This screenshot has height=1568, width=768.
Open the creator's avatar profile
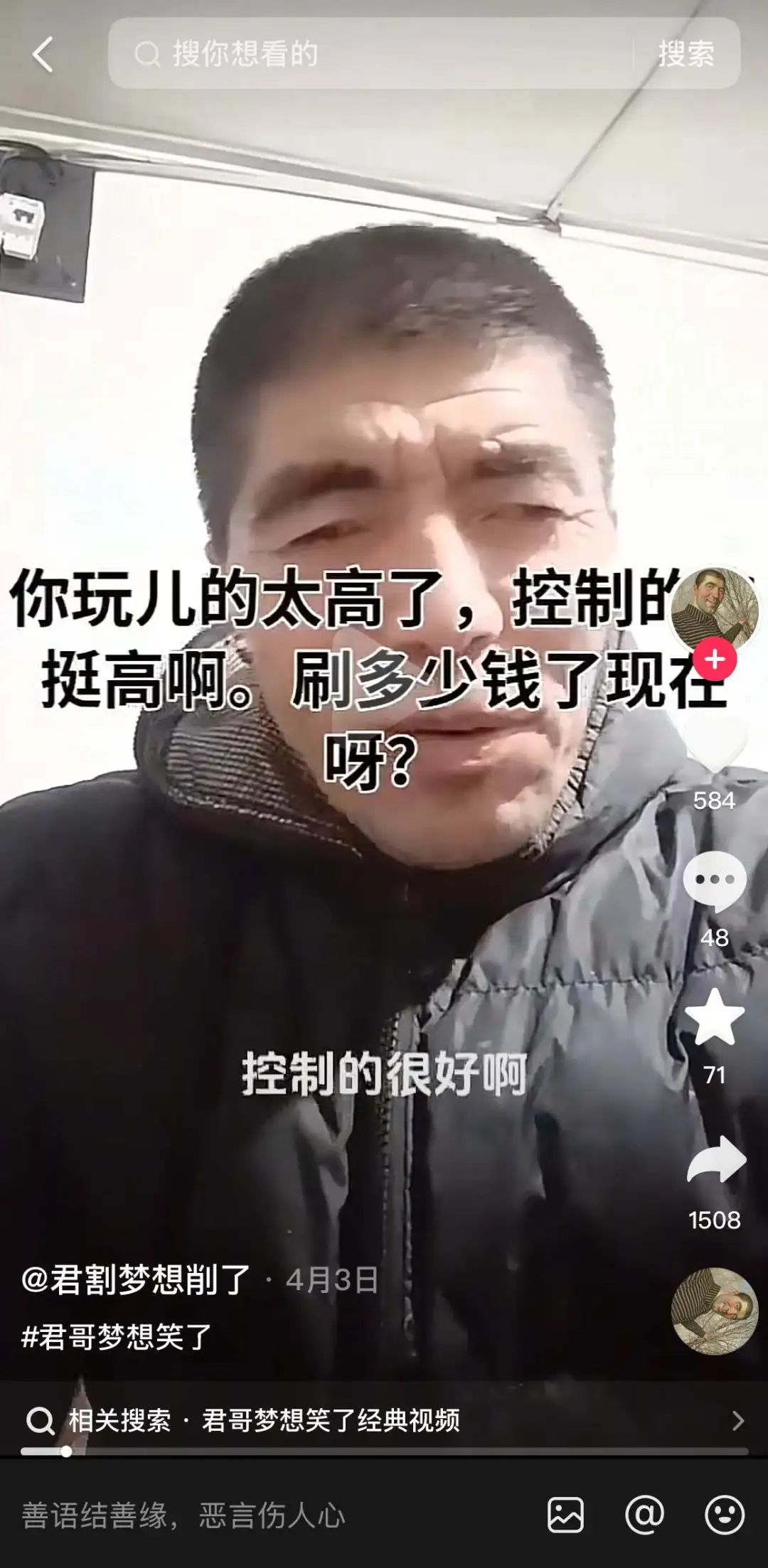(714, 608)
